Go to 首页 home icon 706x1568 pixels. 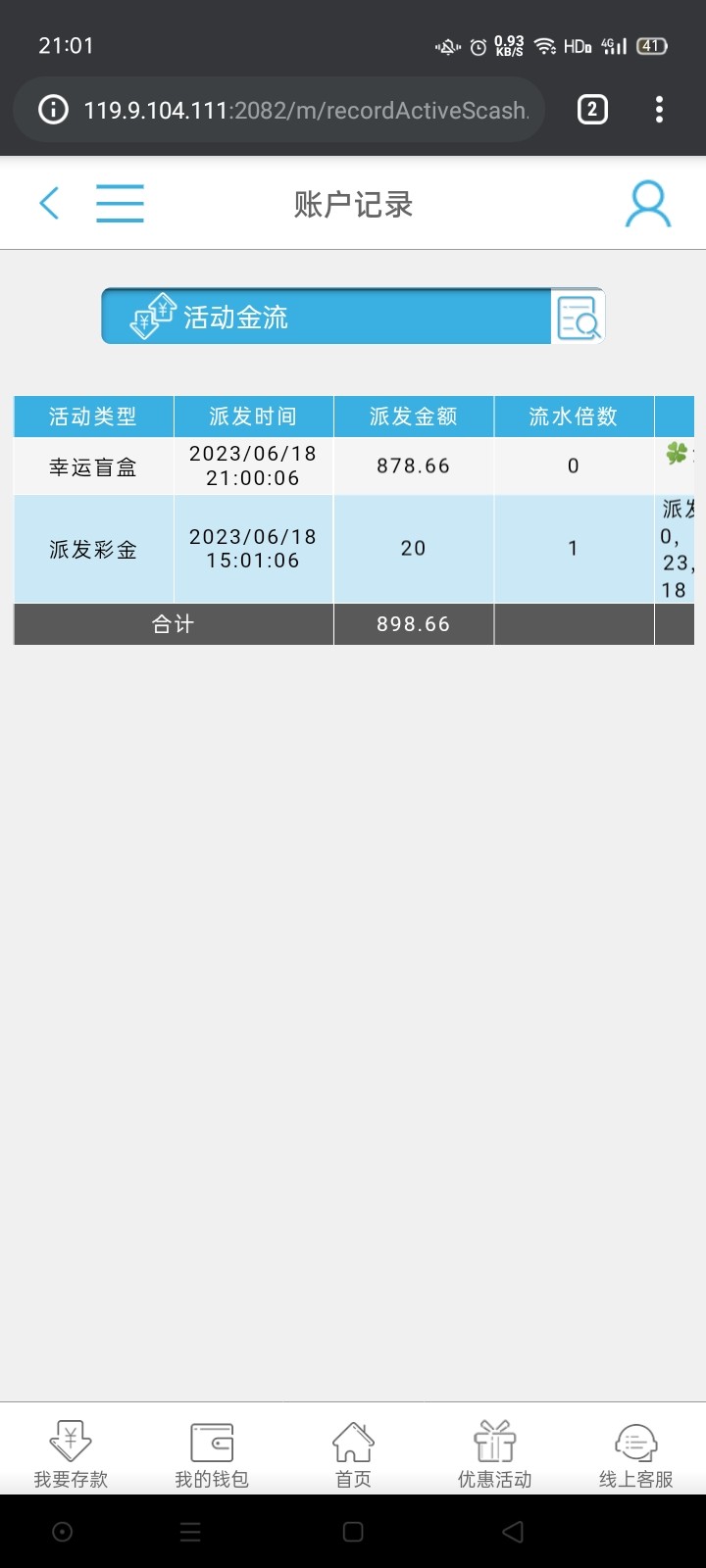pyautogui.click(x=353, y=1450)
